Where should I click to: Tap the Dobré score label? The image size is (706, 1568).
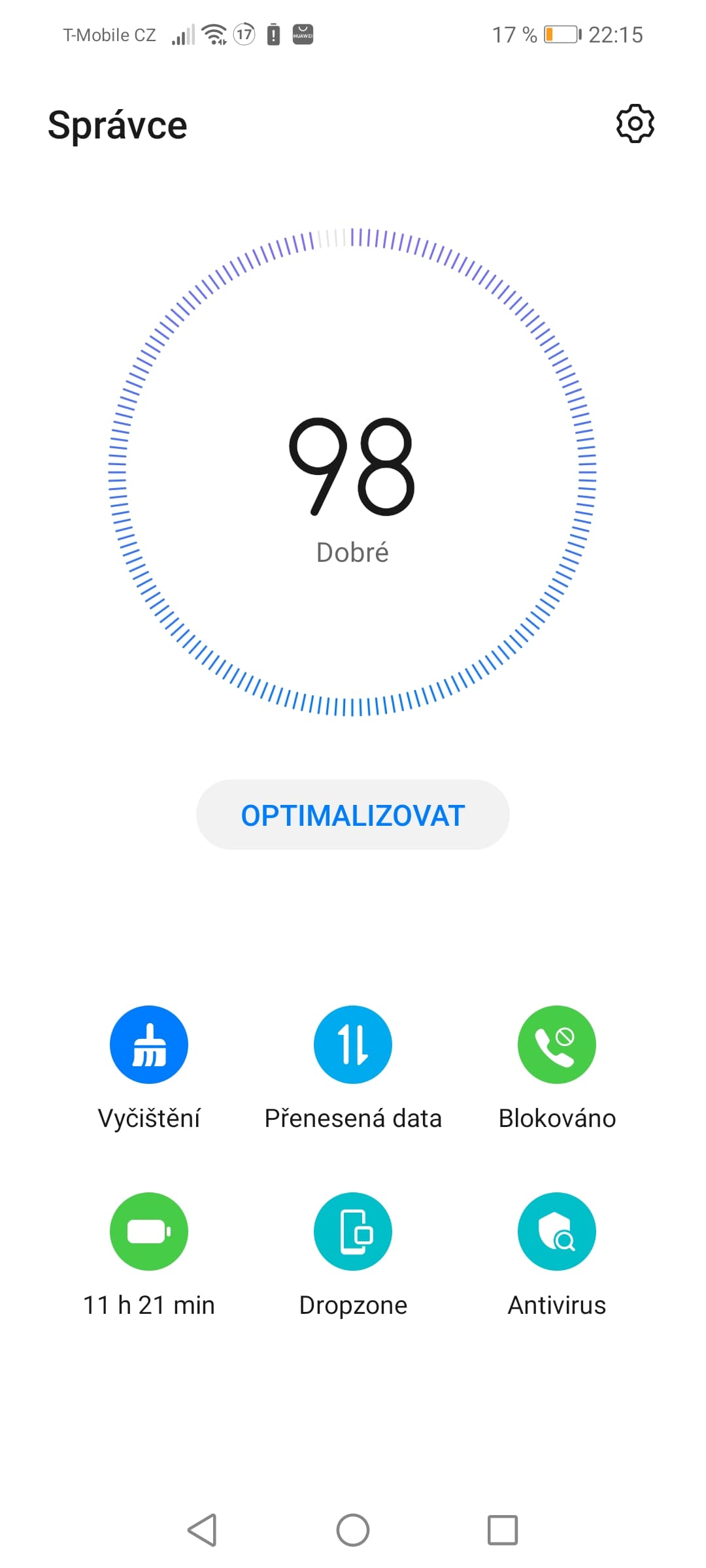(x=352, y=551)
